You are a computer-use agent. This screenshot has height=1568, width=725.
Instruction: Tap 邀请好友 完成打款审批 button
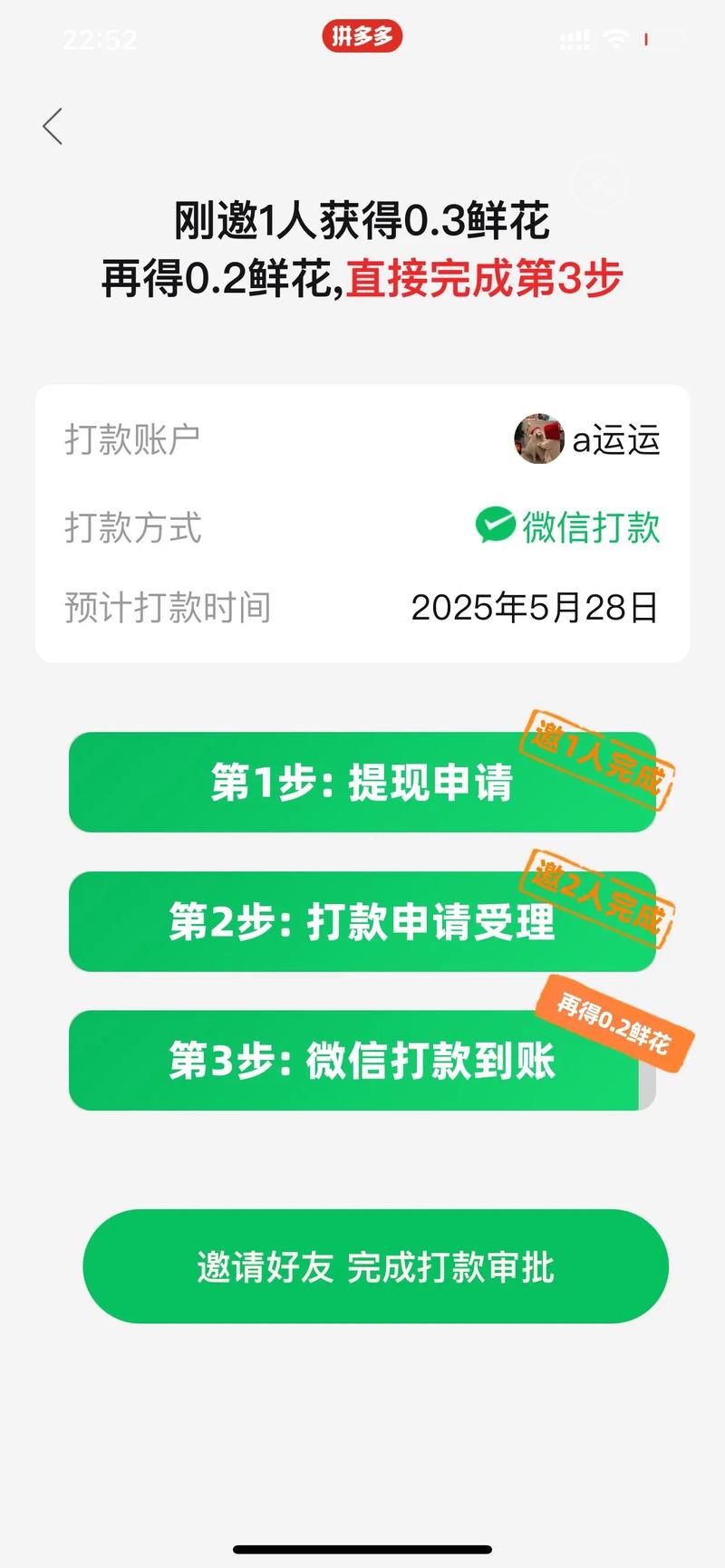375,1266
